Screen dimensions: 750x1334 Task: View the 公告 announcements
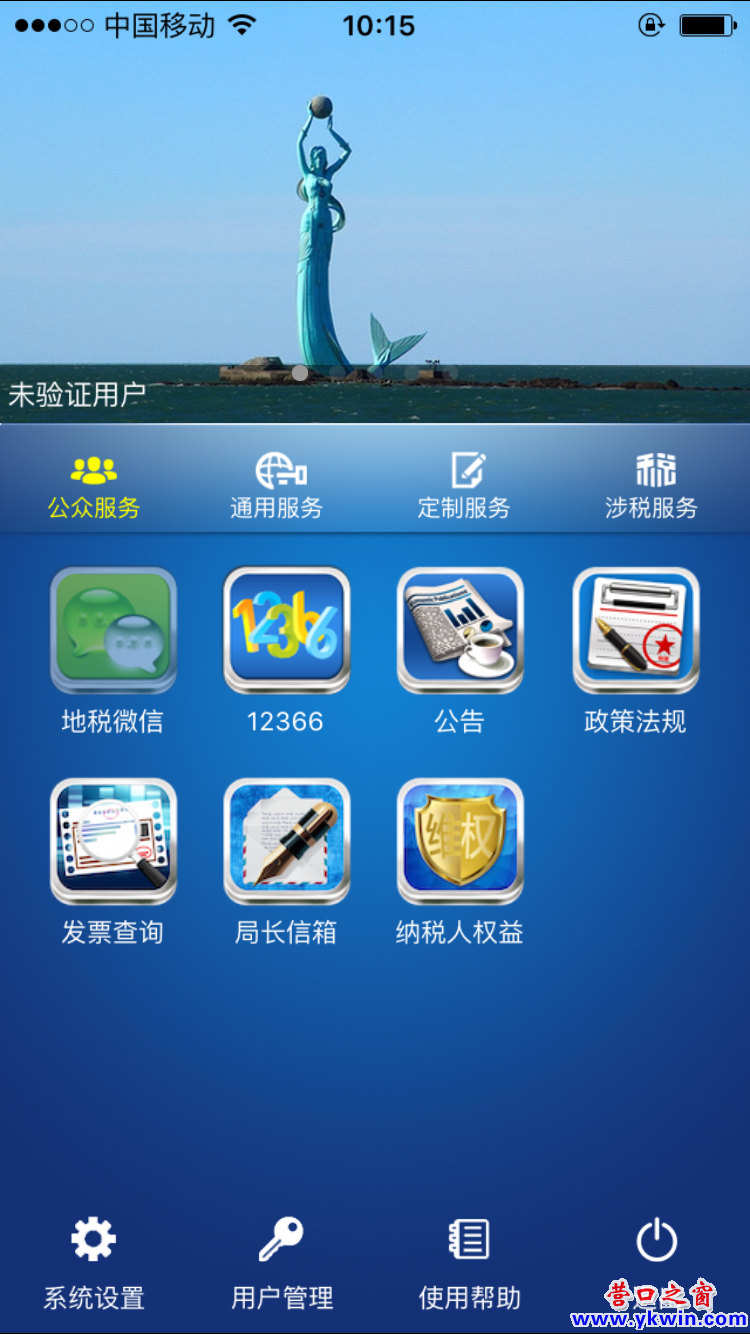pos(460,630)
